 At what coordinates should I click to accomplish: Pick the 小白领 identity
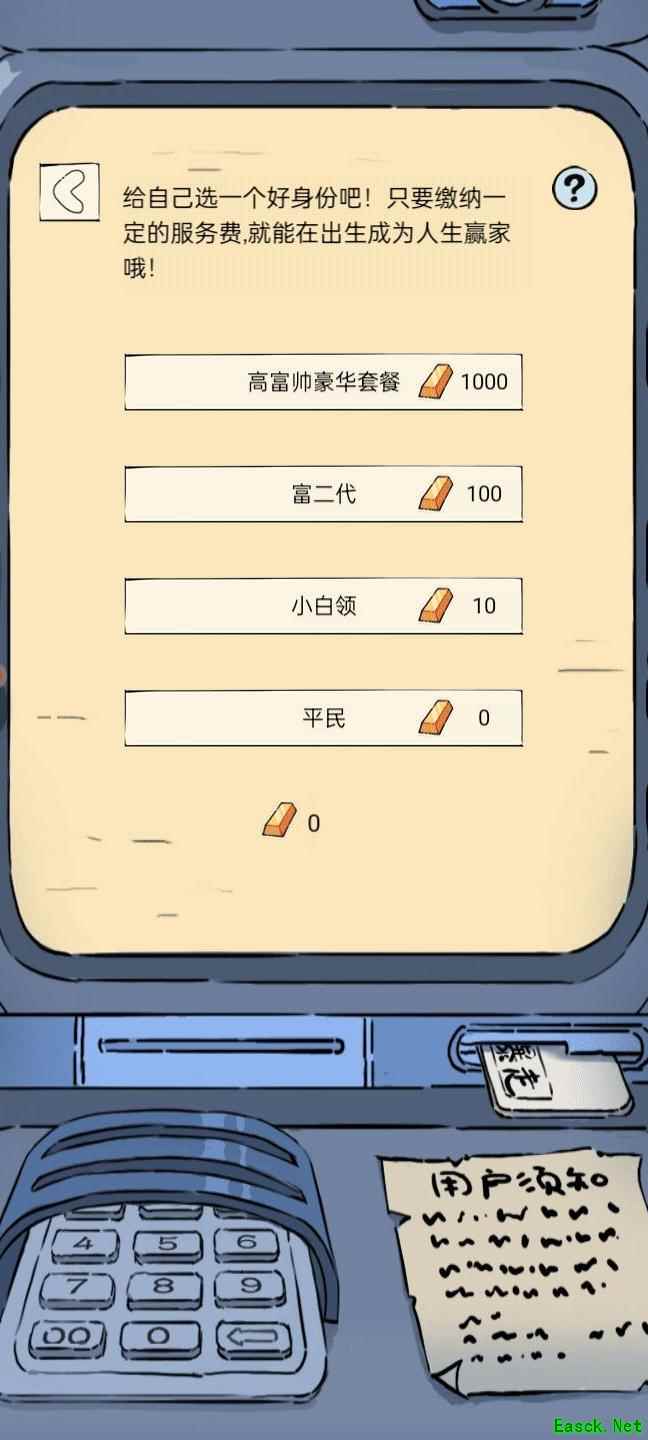tap(323, 605)
